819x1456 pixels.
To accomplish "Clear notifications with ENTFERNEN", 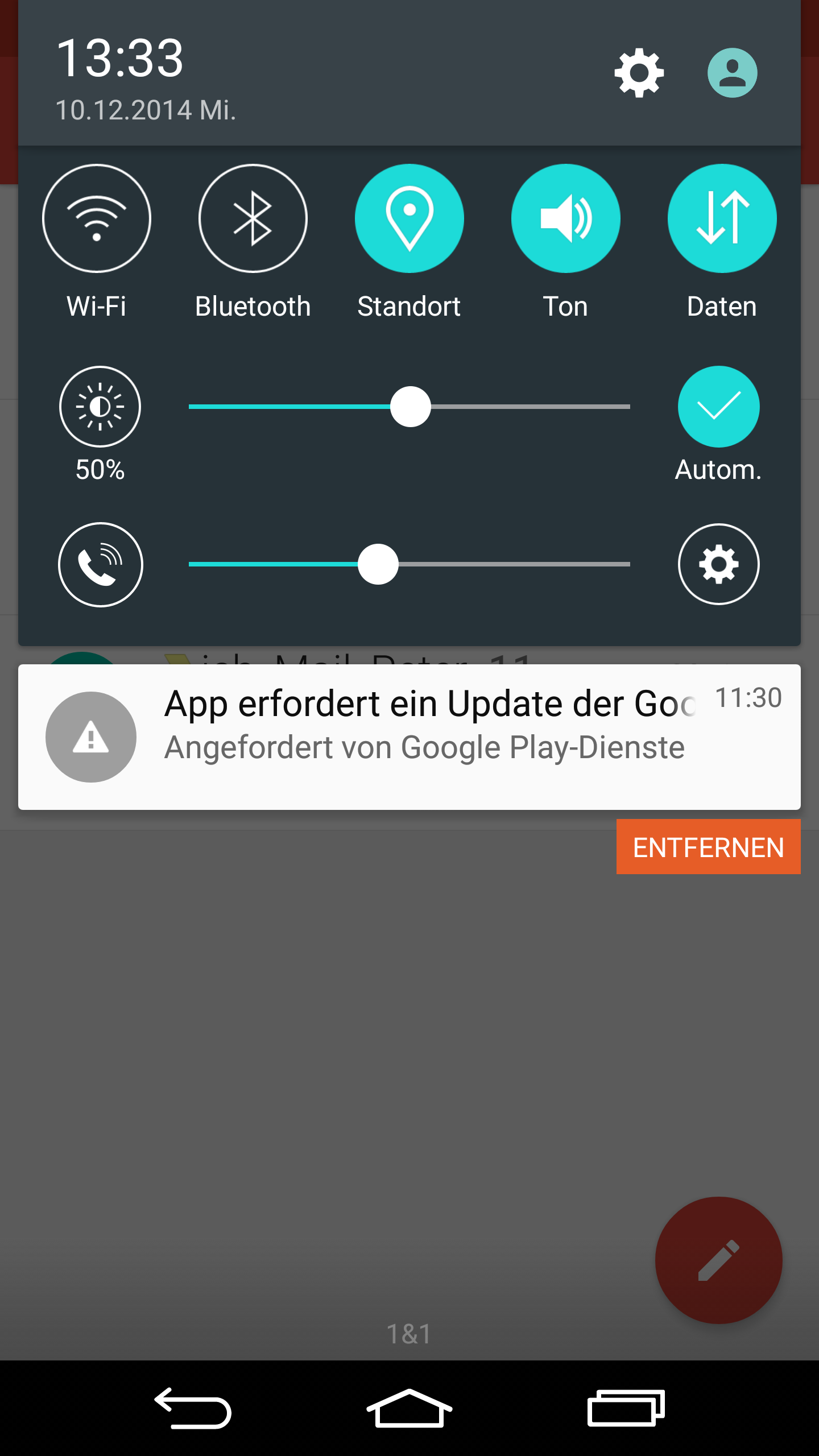I will tap(708, 847).
